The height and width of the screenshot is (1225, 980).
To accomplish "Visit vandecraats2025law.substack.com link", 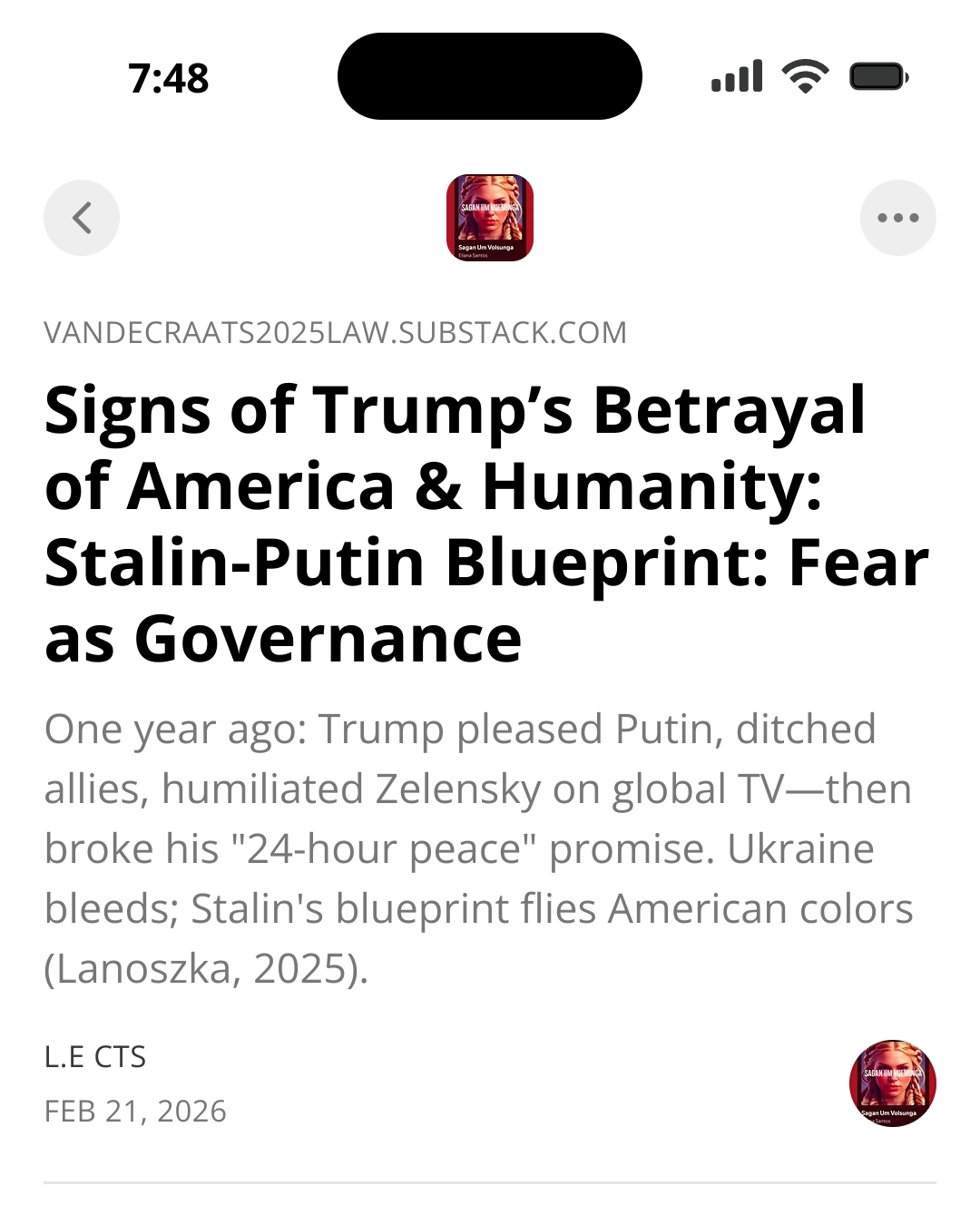I will (335, 333).
